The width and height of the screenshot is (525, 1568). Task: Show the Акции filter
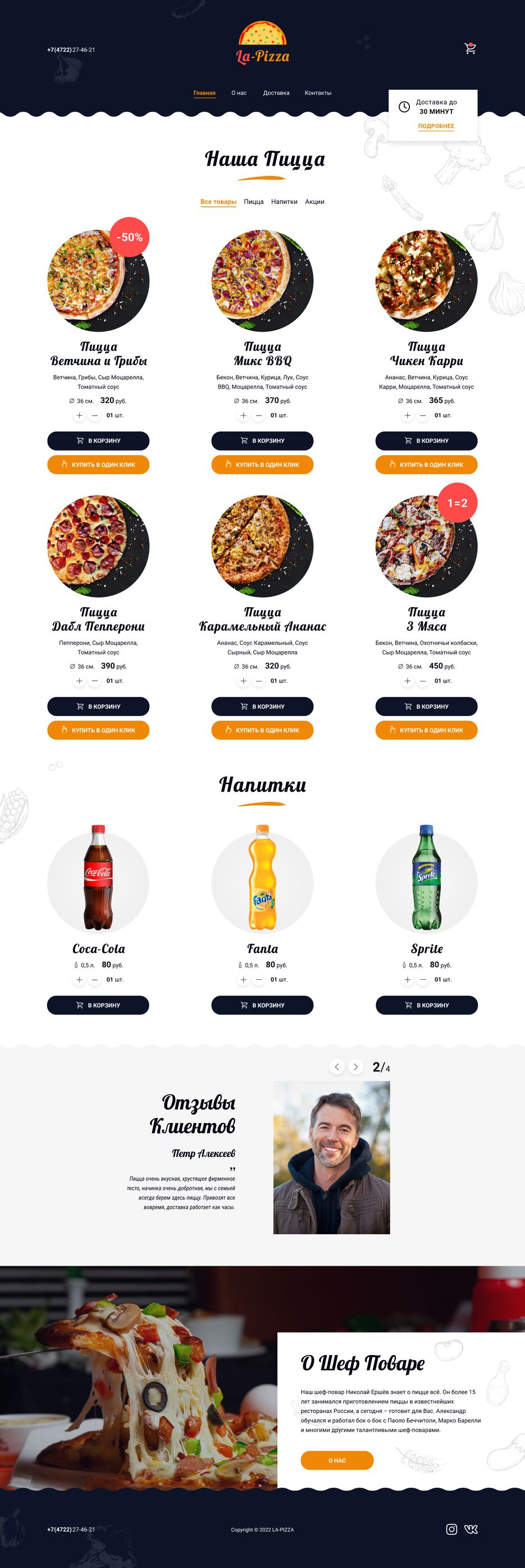pyautogui.click(x=314, y=202)
